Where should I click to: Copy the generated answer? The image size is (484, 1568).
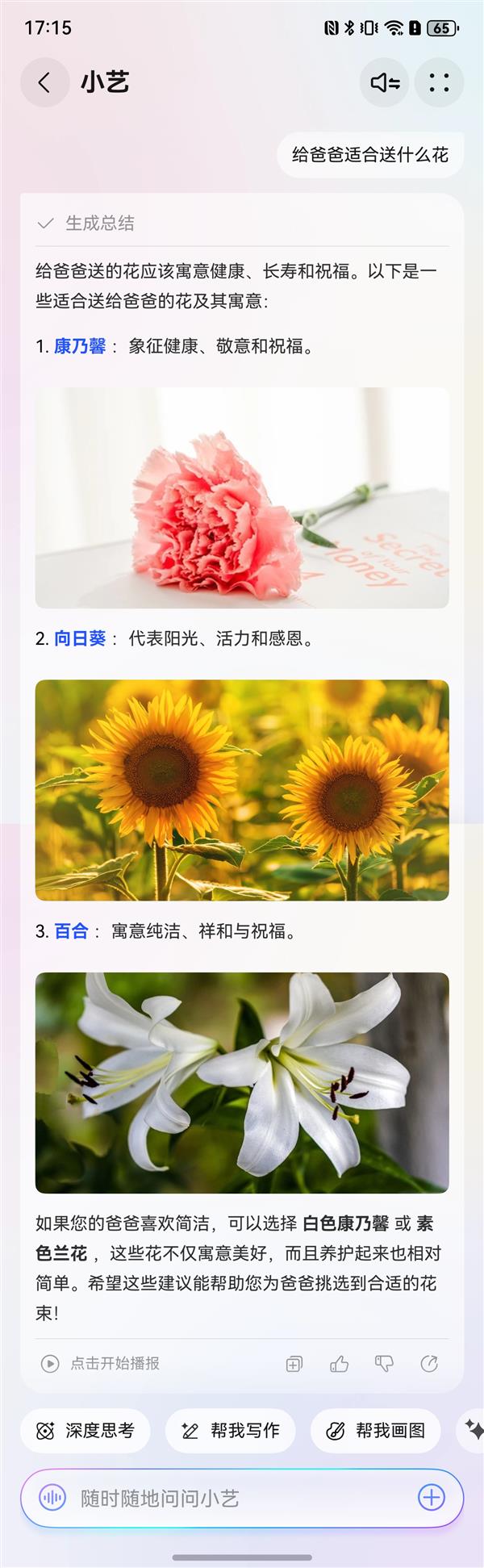[294, 1364]
